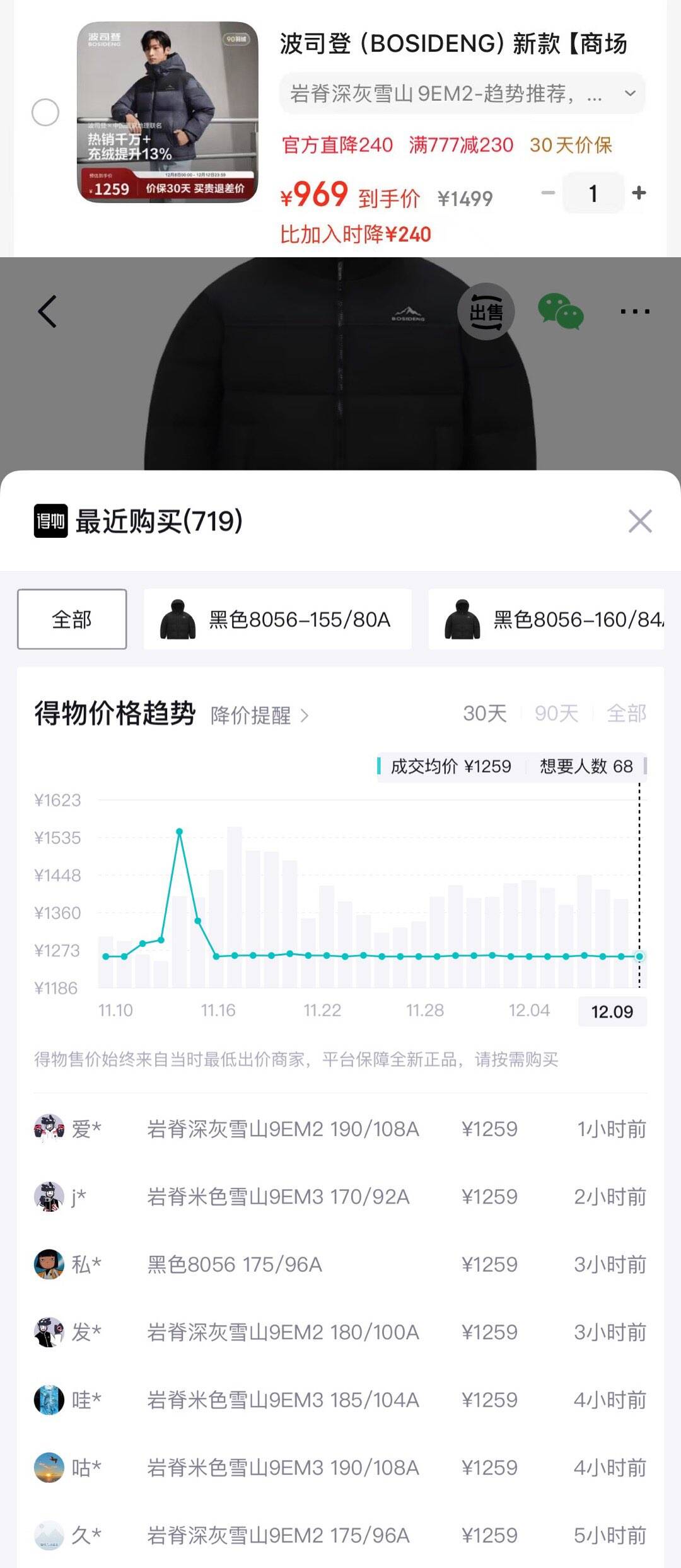
Task: Switch price trend to 90天
Action: [x=556, y=714]
